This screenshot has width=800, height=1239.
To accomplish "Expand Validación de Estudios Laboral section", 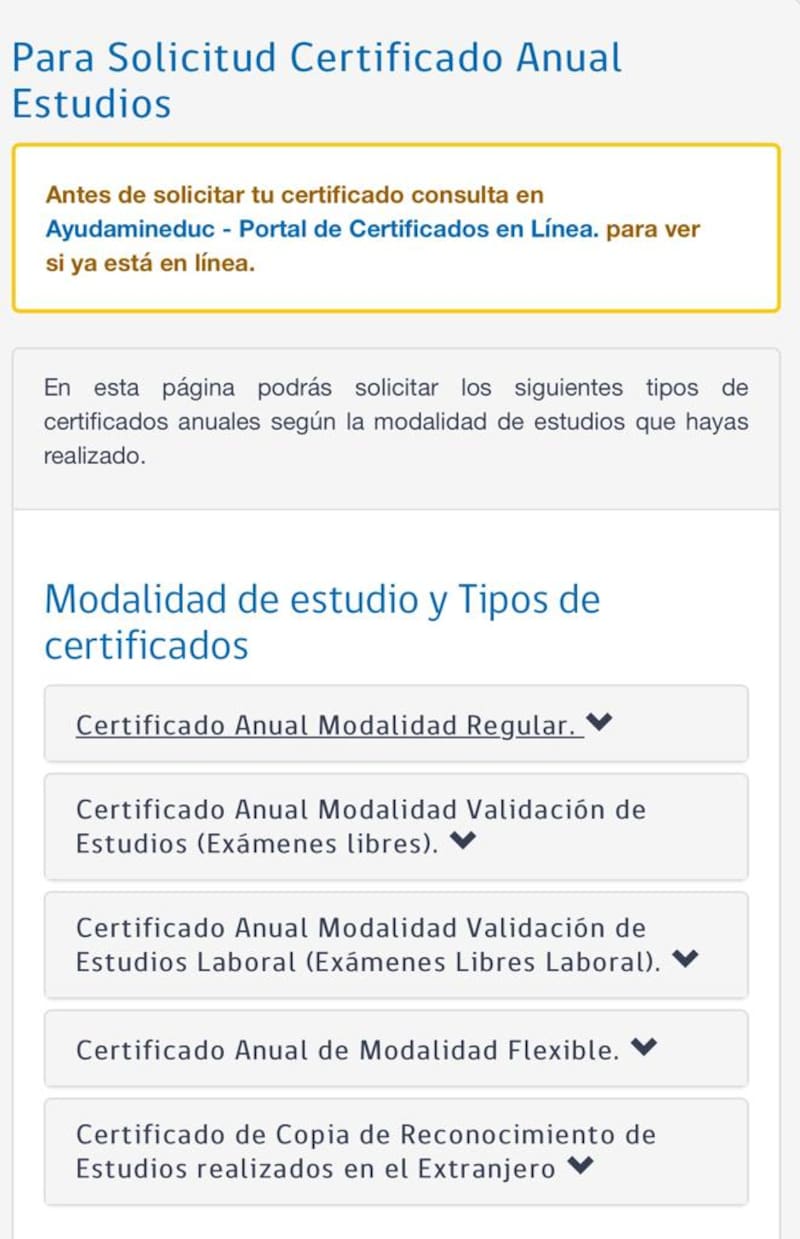I will [385, 944].
